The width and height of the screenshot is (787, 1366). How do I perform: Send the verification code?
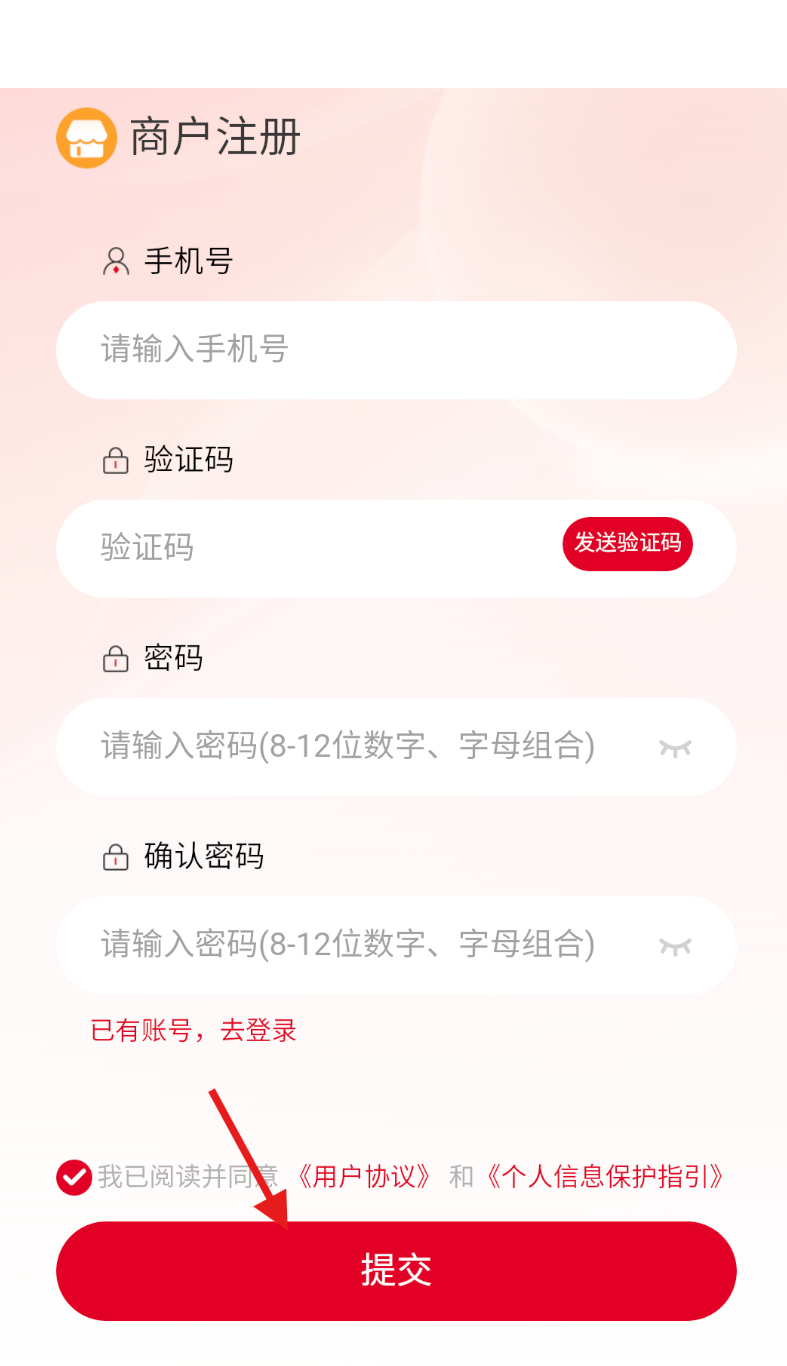(627, 543)
